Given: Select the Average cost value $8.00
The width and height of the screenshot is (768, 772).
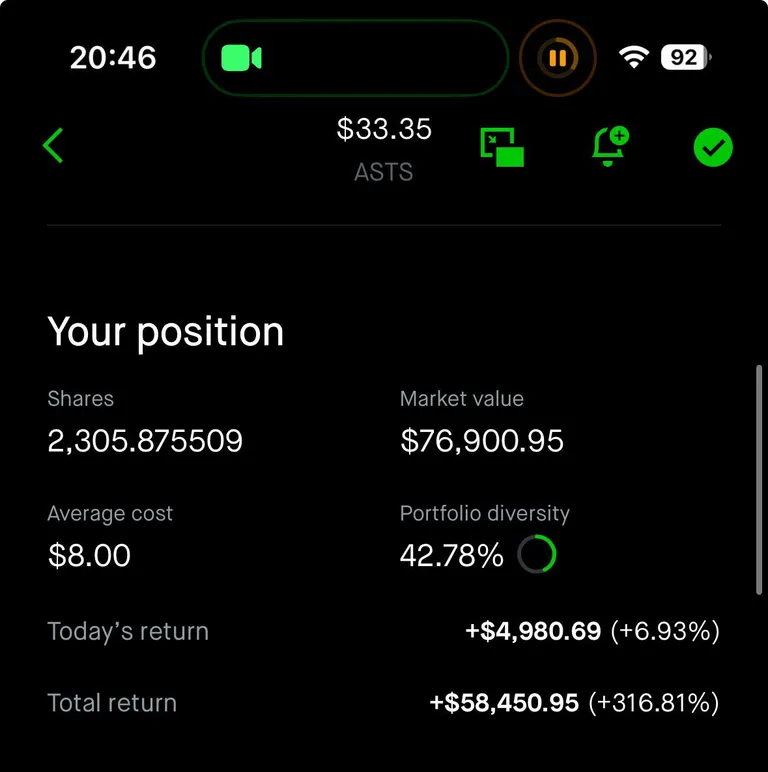Looking at the screenshot, I should coord(90,555).
